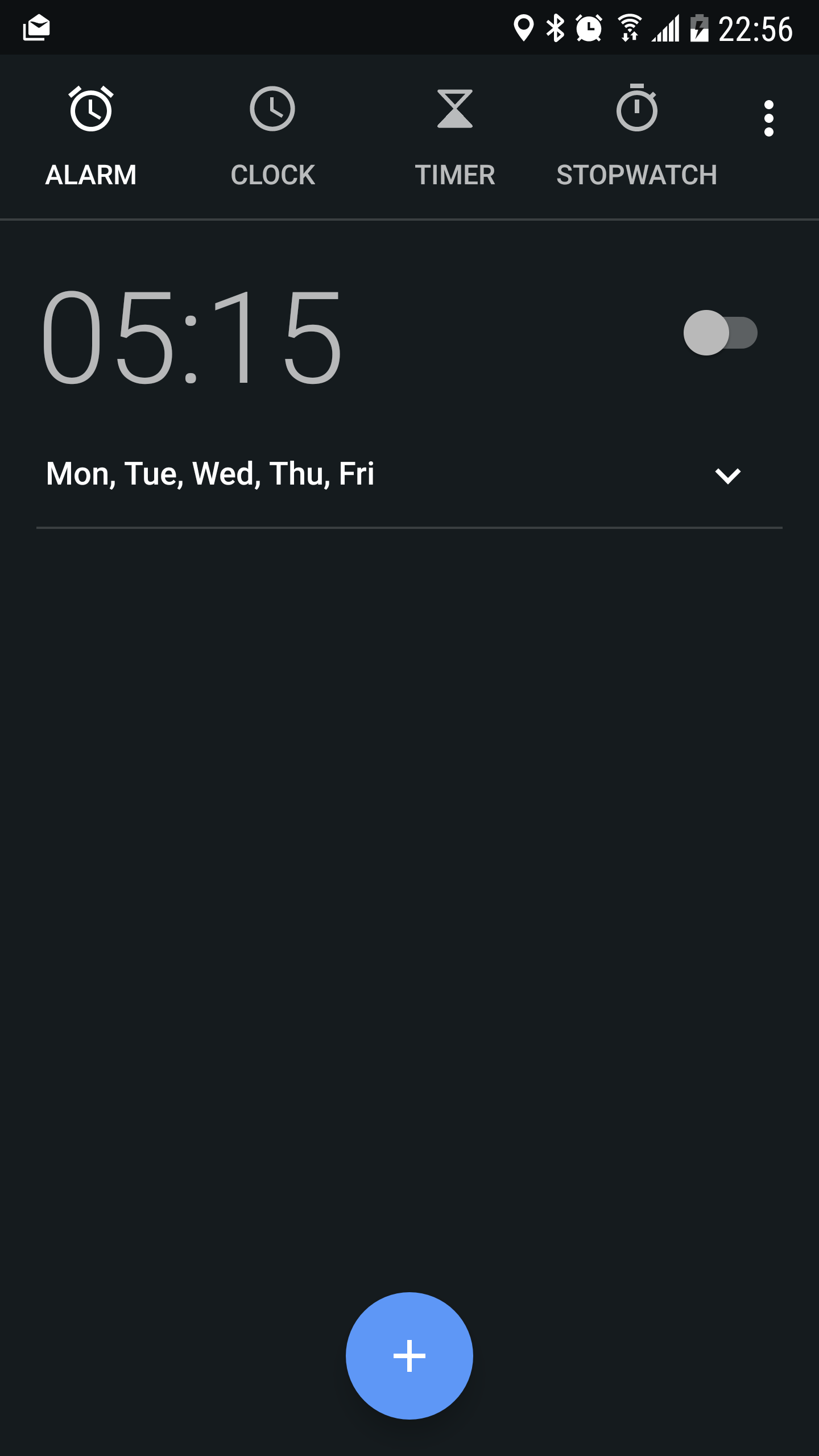Enable the 05:15 alarm switch
This screenshot has height=1456, width=819.
pos(721,333)
